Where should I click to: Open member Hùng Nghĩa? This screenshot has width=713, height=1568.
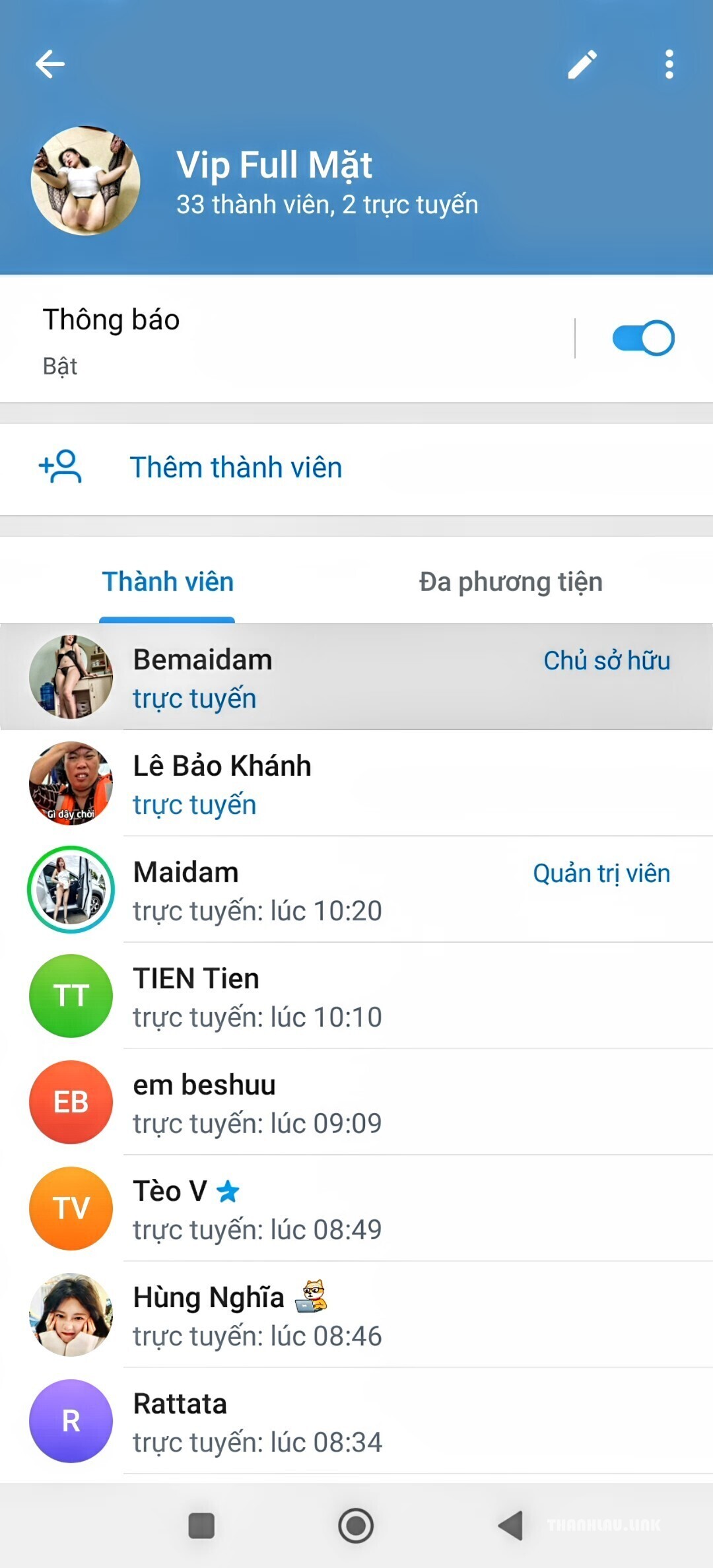click(x=356, y=1314)
